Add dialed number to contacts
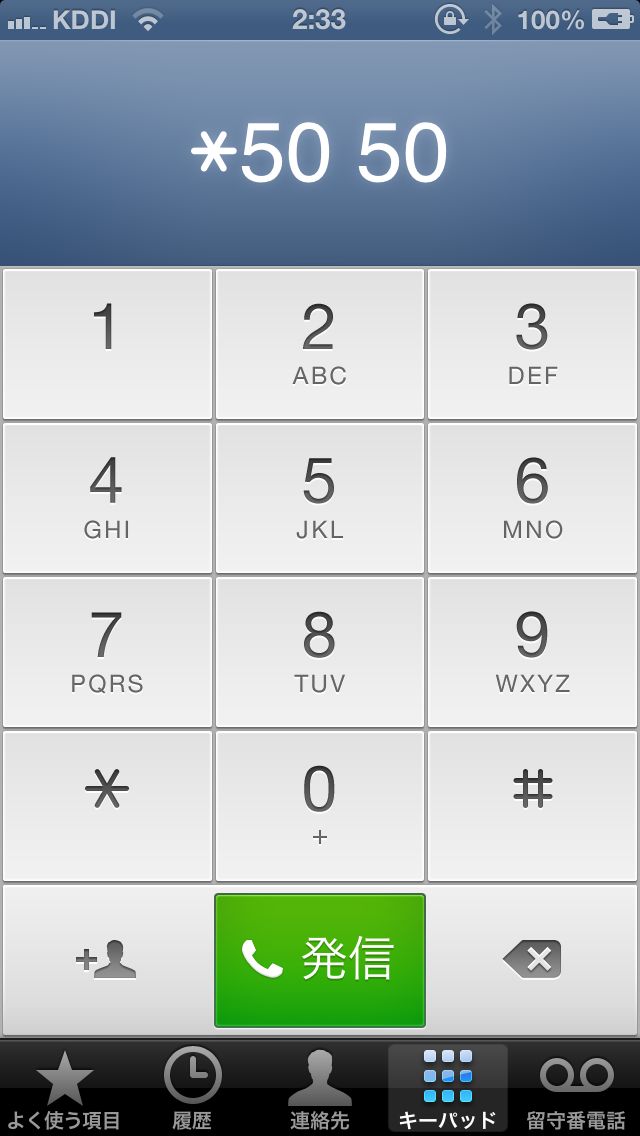This screenshot has height=1136, width=640. pos(107,960)
